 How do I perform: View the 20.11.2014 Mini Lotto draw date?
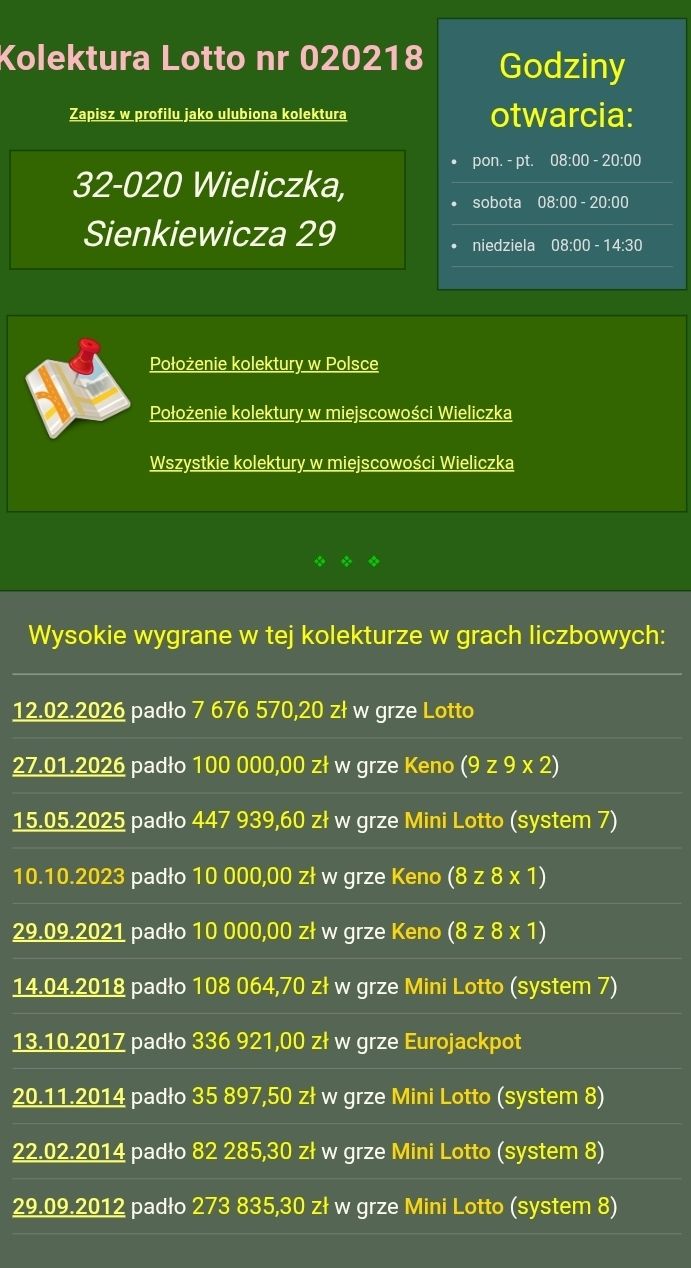click(69, 1097)
